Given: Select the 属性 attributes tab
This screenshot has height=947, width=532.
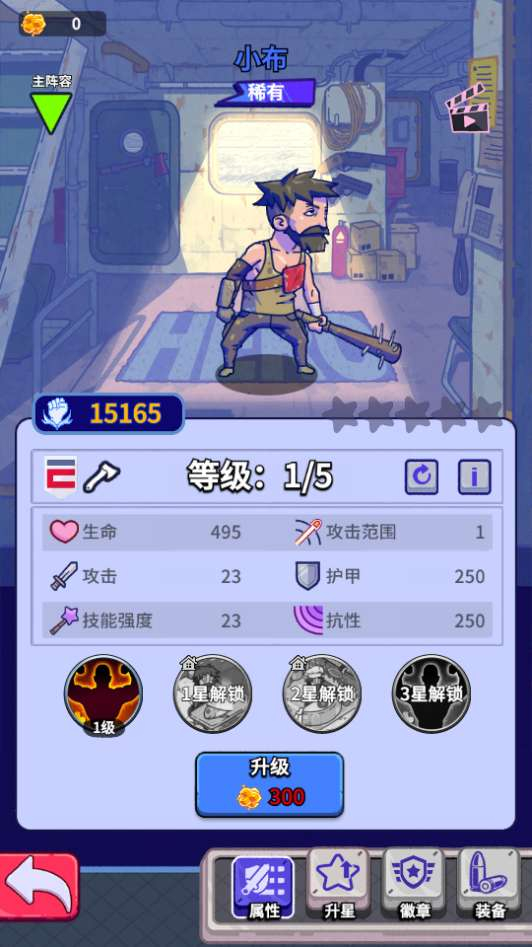Looking at the screenshot, I should pyautogui.click(x=264, y=888).
